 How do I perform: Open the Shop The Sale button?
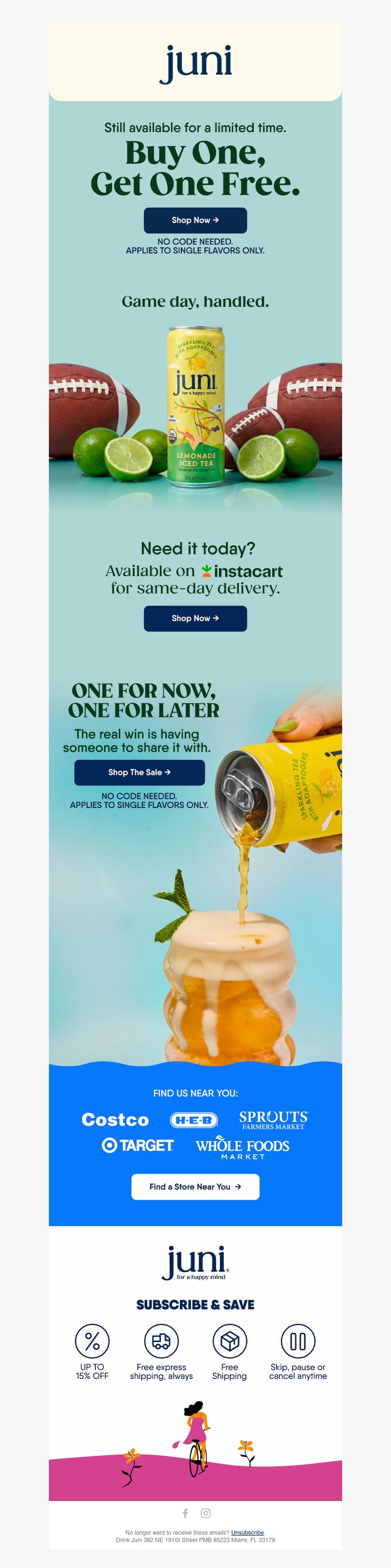[x=139, y=772]
